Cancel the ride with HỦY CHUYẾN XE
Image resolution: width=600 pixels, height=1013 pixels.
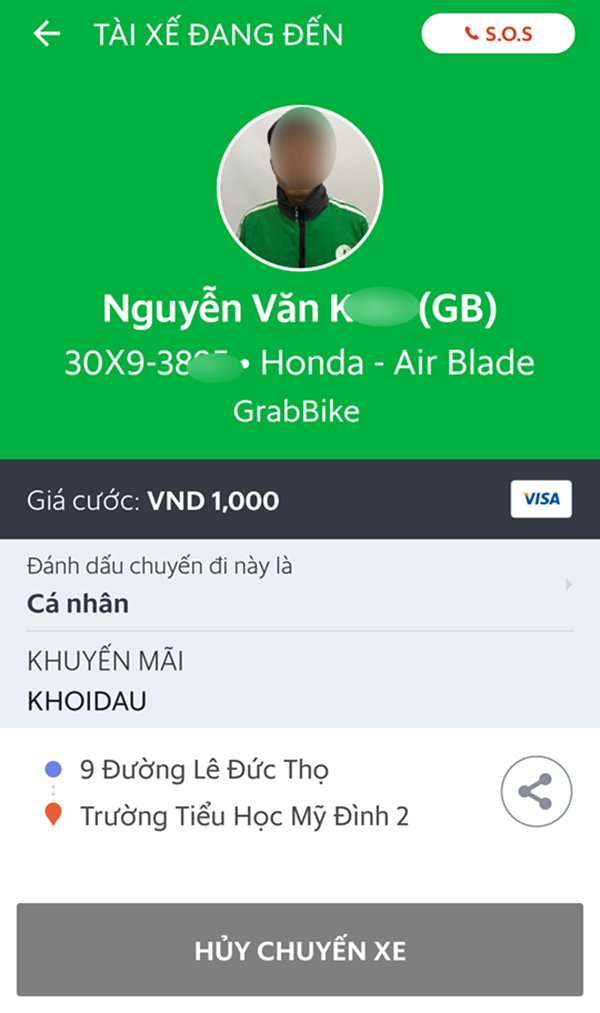tap(300, 950)
